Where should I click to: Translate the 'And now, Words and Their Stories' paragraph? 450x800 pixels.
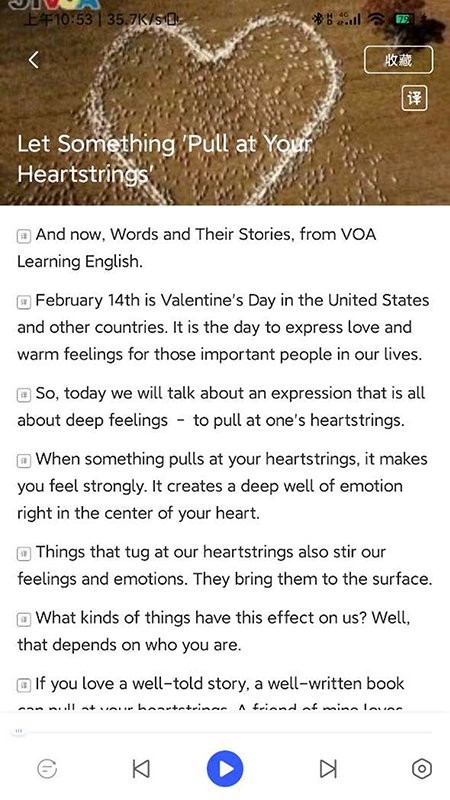coord(23,236)
